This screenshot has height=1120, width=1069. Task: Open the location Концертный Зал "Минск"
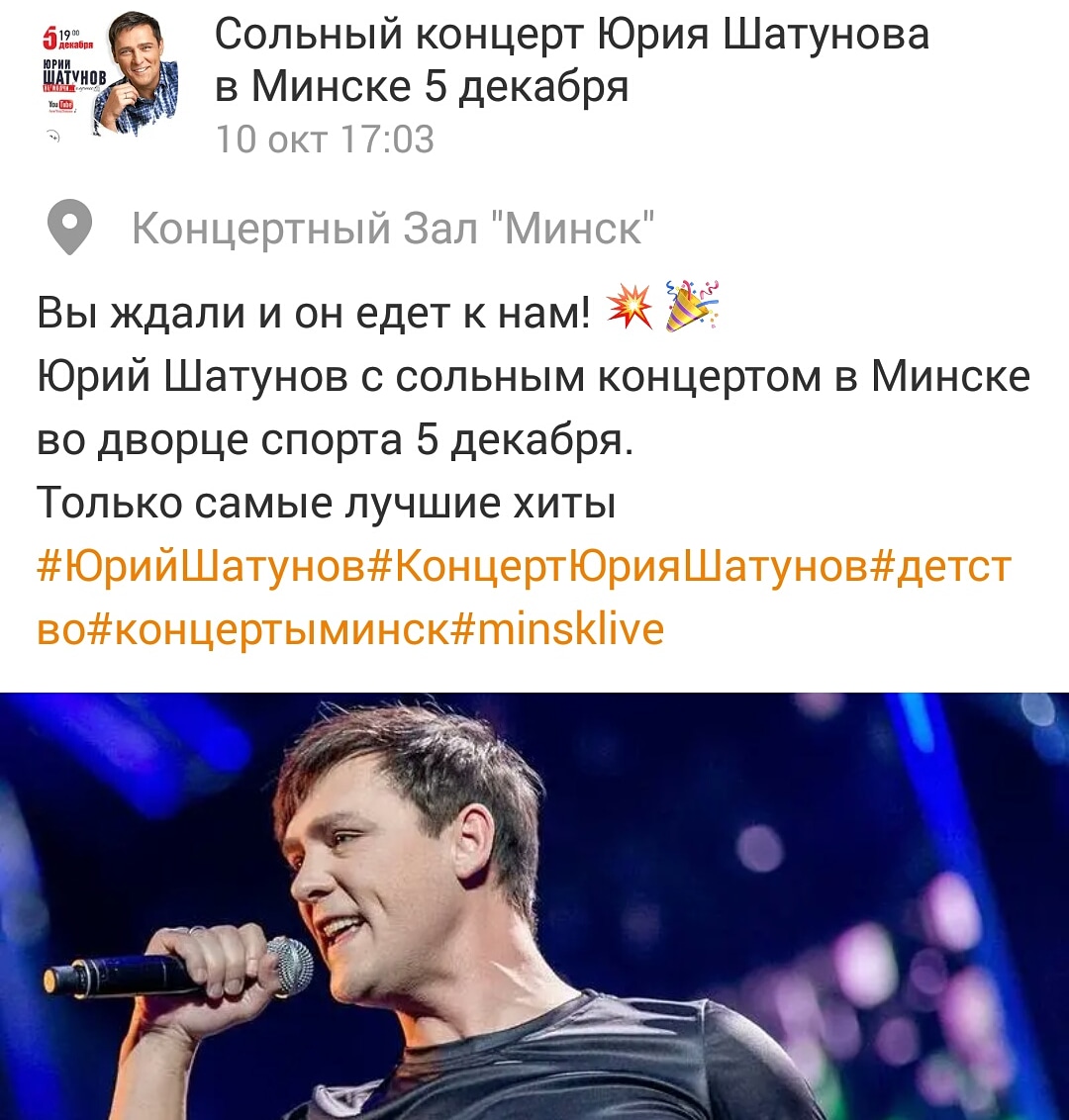coord(393,230)
